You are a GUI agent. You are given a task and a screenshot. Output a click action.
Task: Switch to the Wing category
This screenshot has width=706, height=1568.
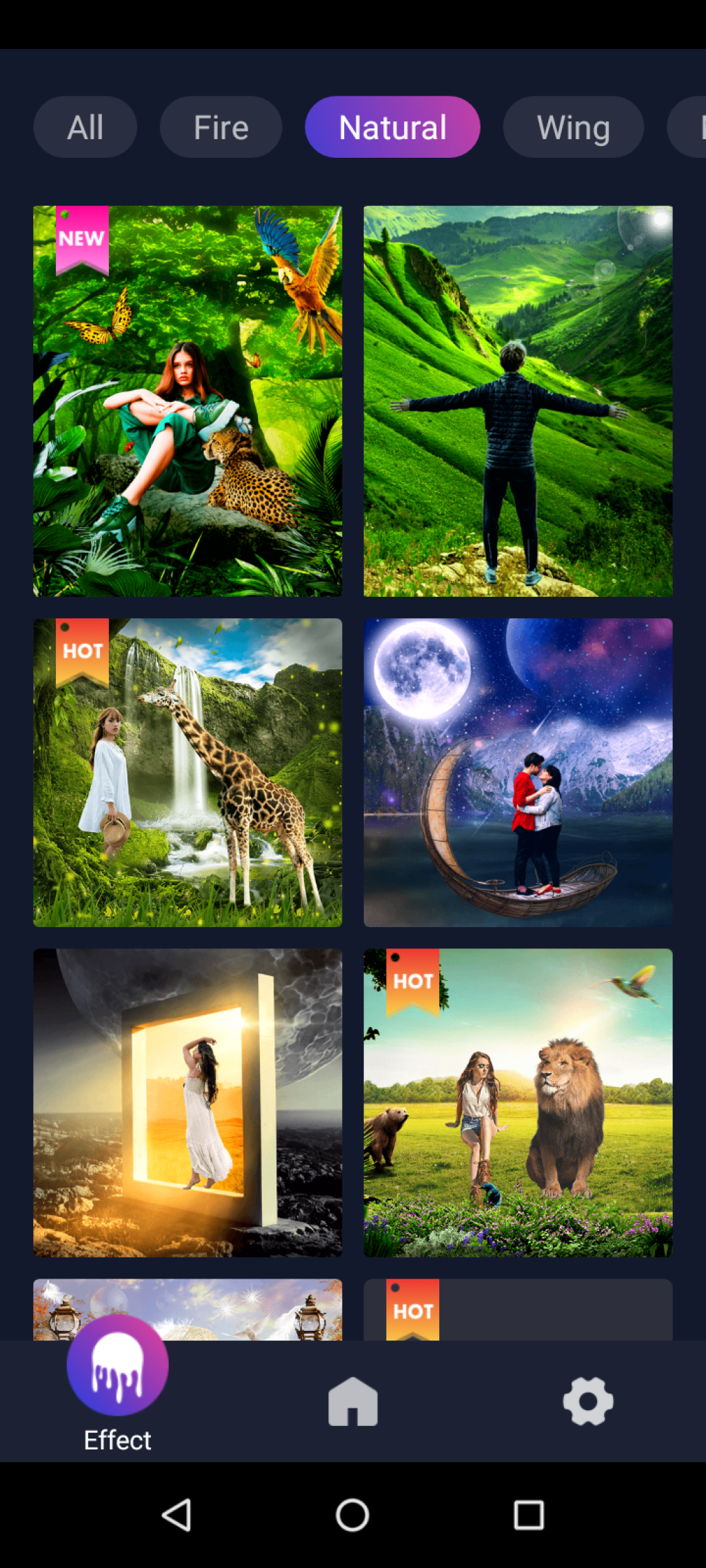click(573, 128)
